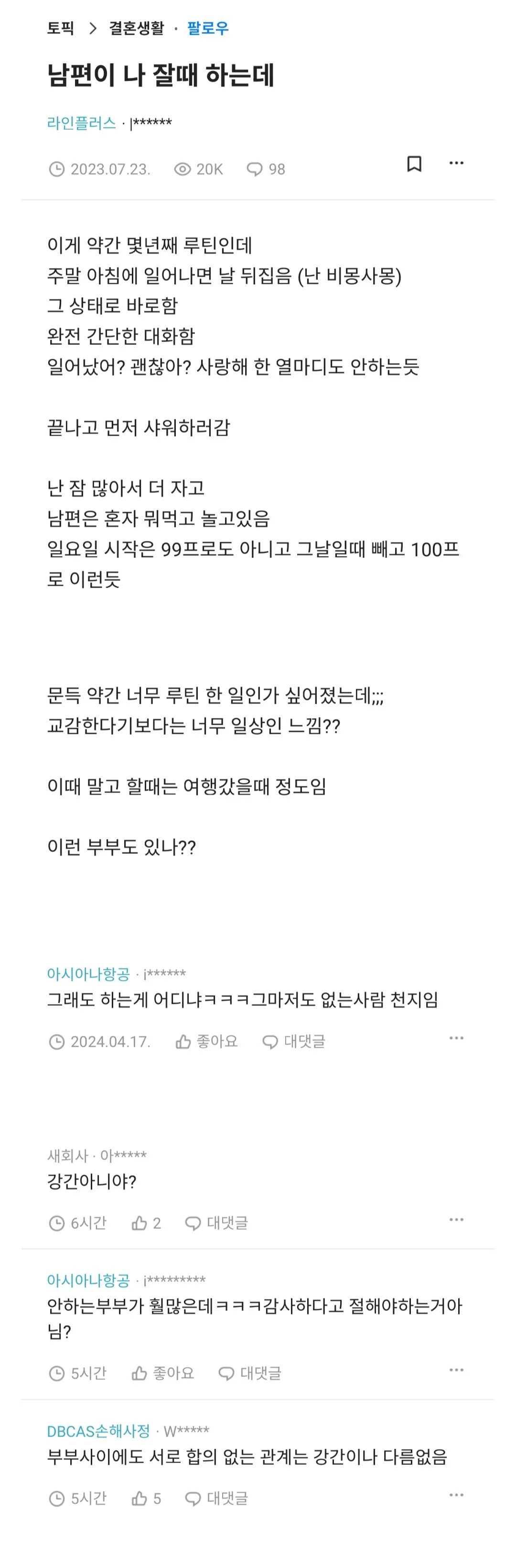This screenshot has height=1568, width=516.
Task: Like the 2024.04.17 comment from 아시아나항공
Action: pyautogui.click(x=206, y=1042)
